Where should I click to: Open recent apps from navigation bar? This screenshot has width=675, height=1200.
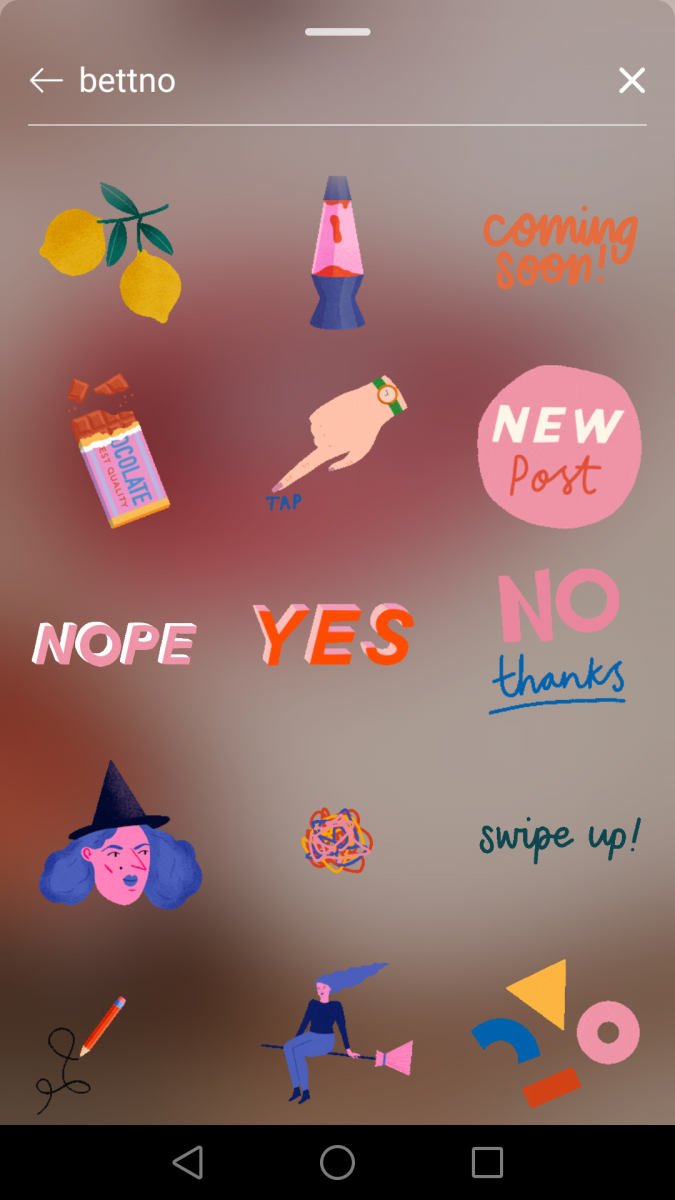(487, 1162)
